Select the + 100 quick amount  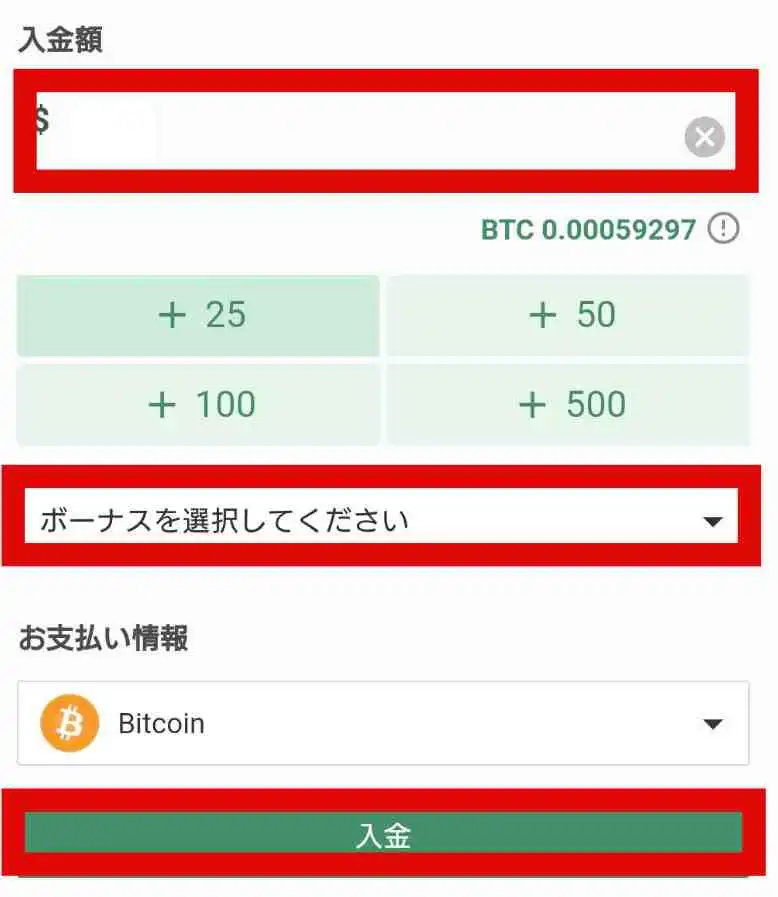click(x=198, y=404)
